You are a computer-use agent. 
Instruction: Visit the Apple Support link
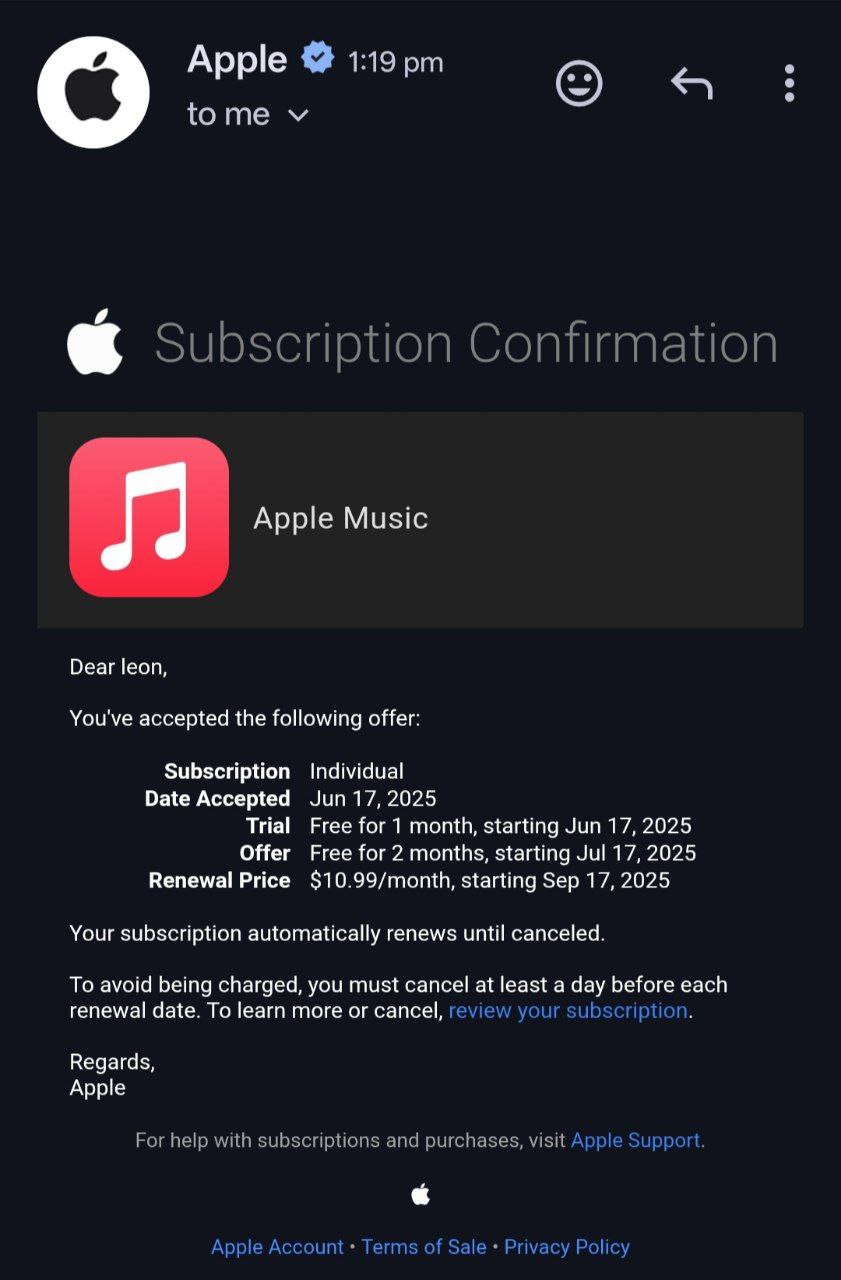point(635,1140)
